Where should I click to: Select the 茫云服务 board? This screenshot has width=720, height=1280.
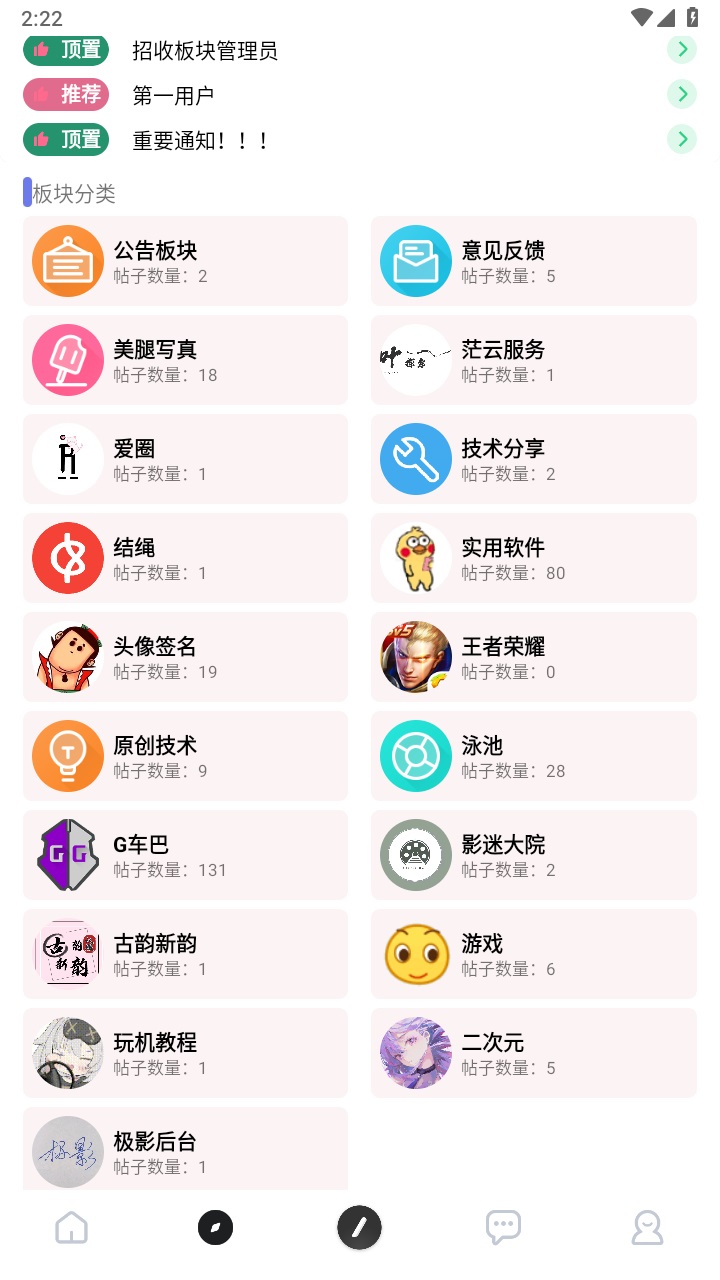533,360
